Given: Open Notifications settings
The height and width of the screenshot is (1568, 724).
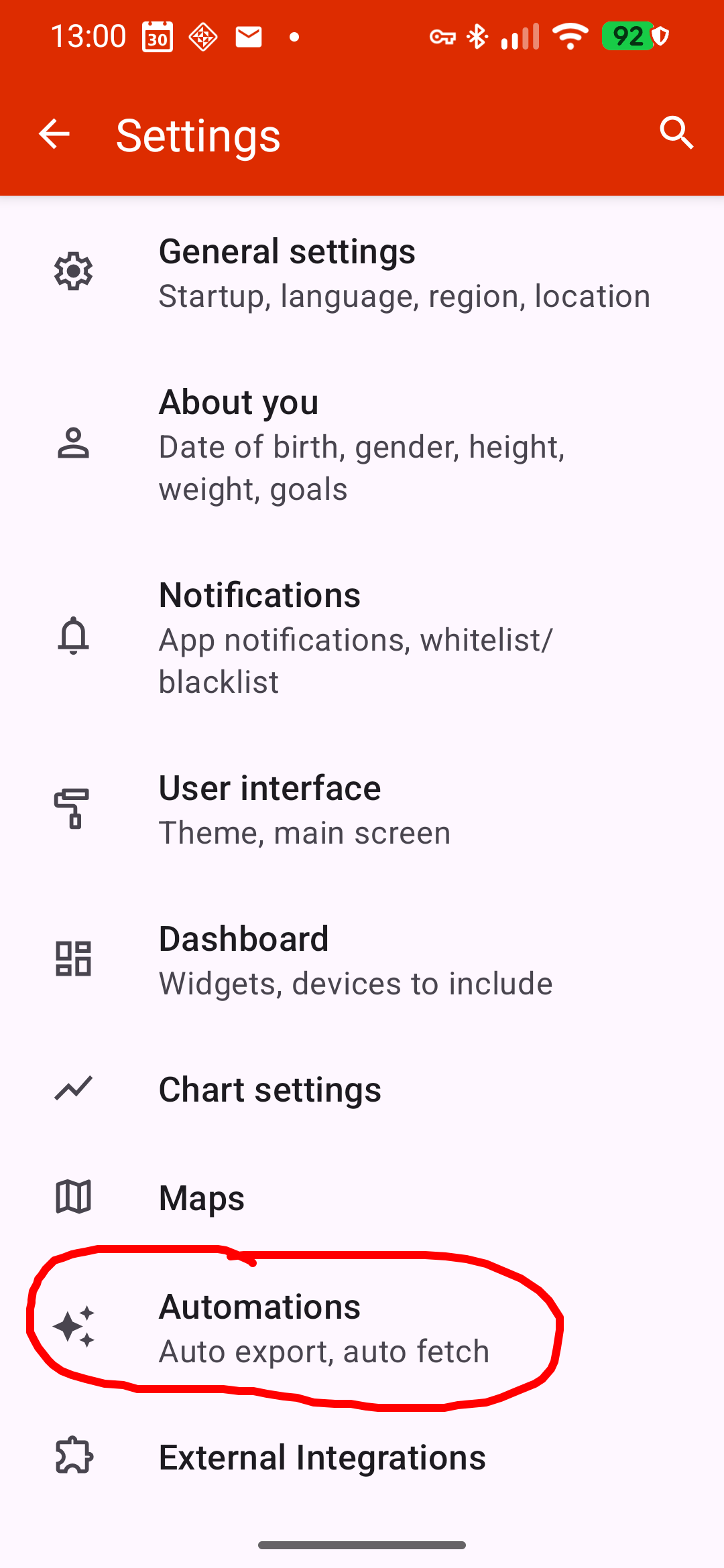Looking at the screenshot, I should [362, 637].
